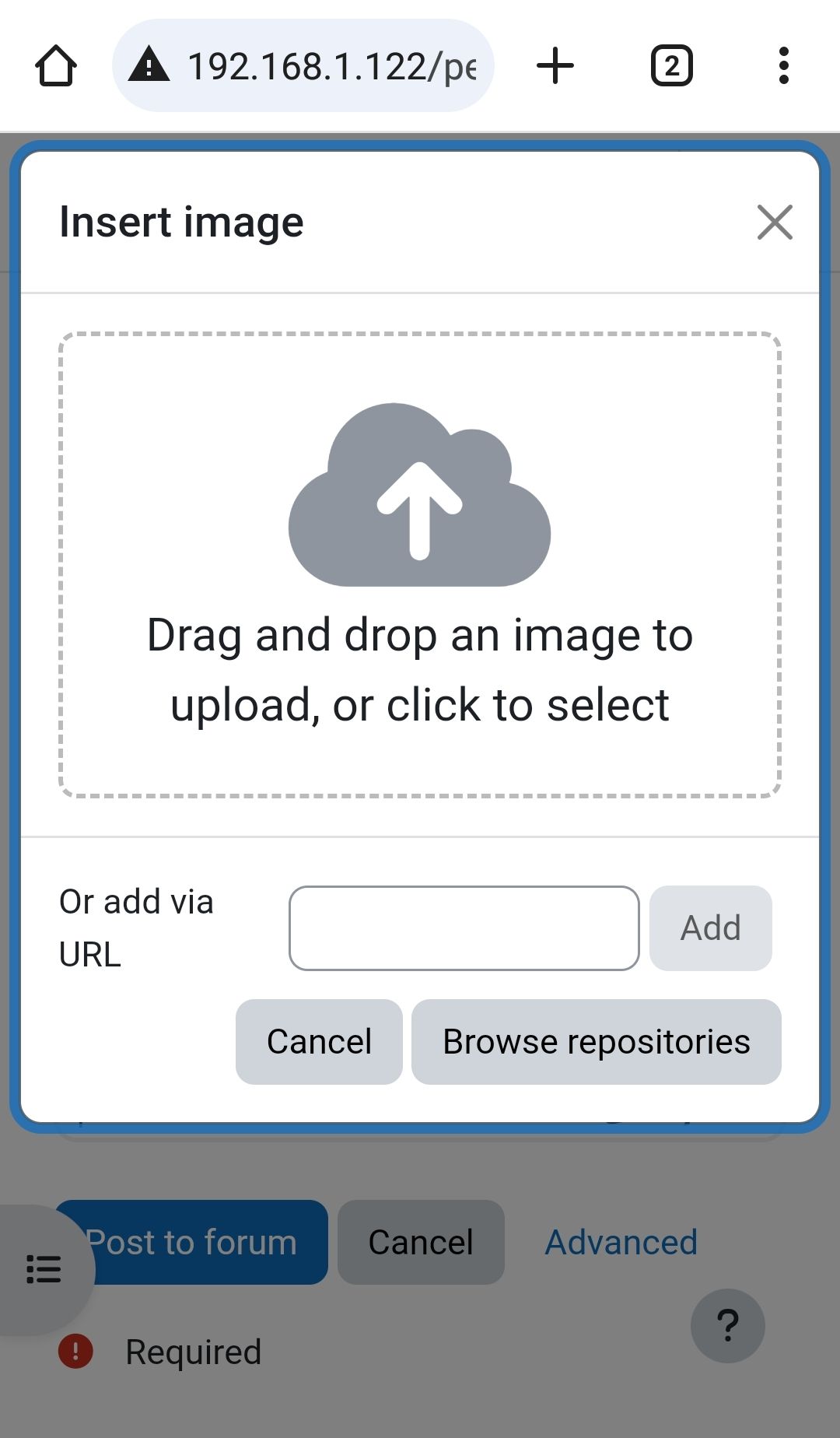Tap the browser address bar
Viewport: 840px width, 1438px height.
(303, 65)
